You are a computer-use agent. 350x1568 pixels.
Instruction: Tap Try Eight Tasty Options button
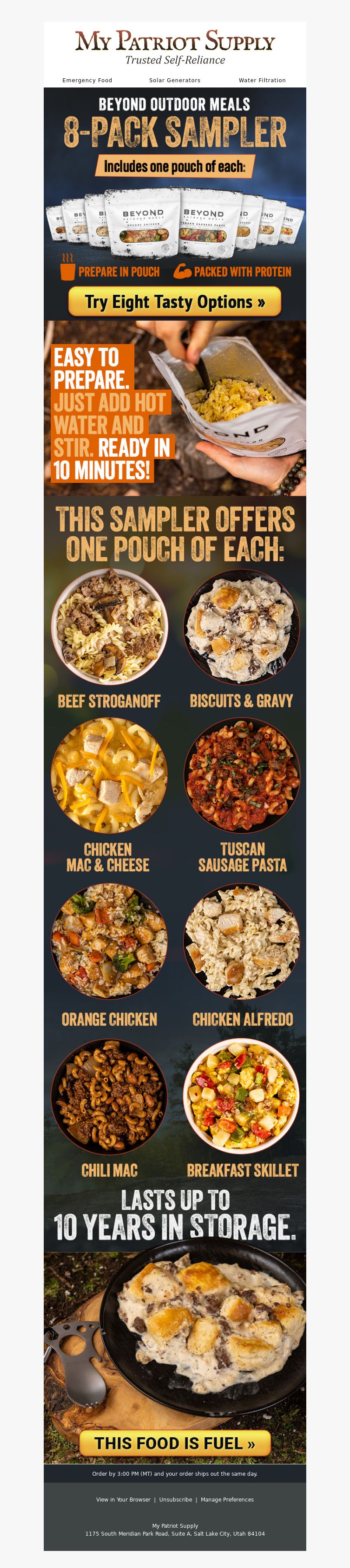(175, 302)
